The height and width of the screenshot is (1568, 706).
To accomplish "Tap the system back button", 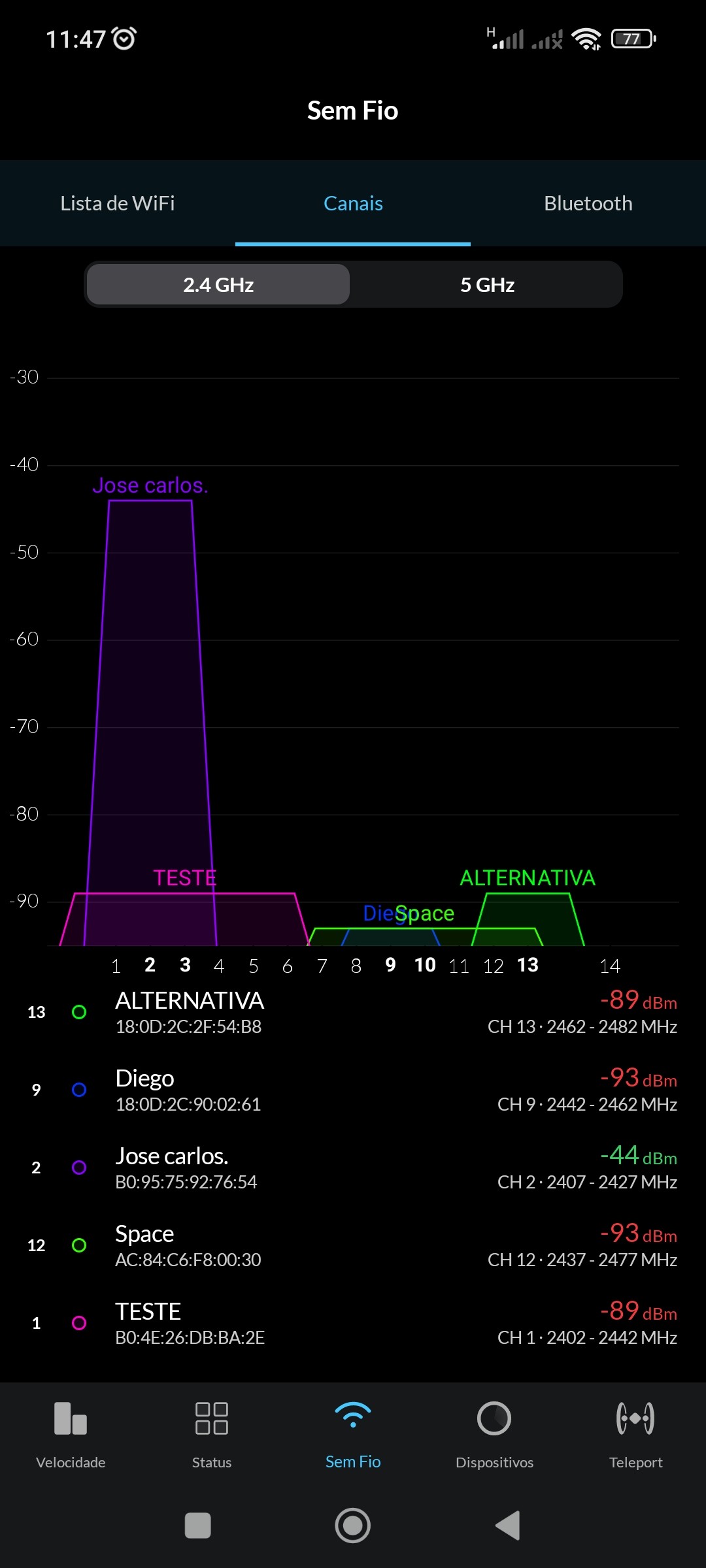I will coord(507,1526).
